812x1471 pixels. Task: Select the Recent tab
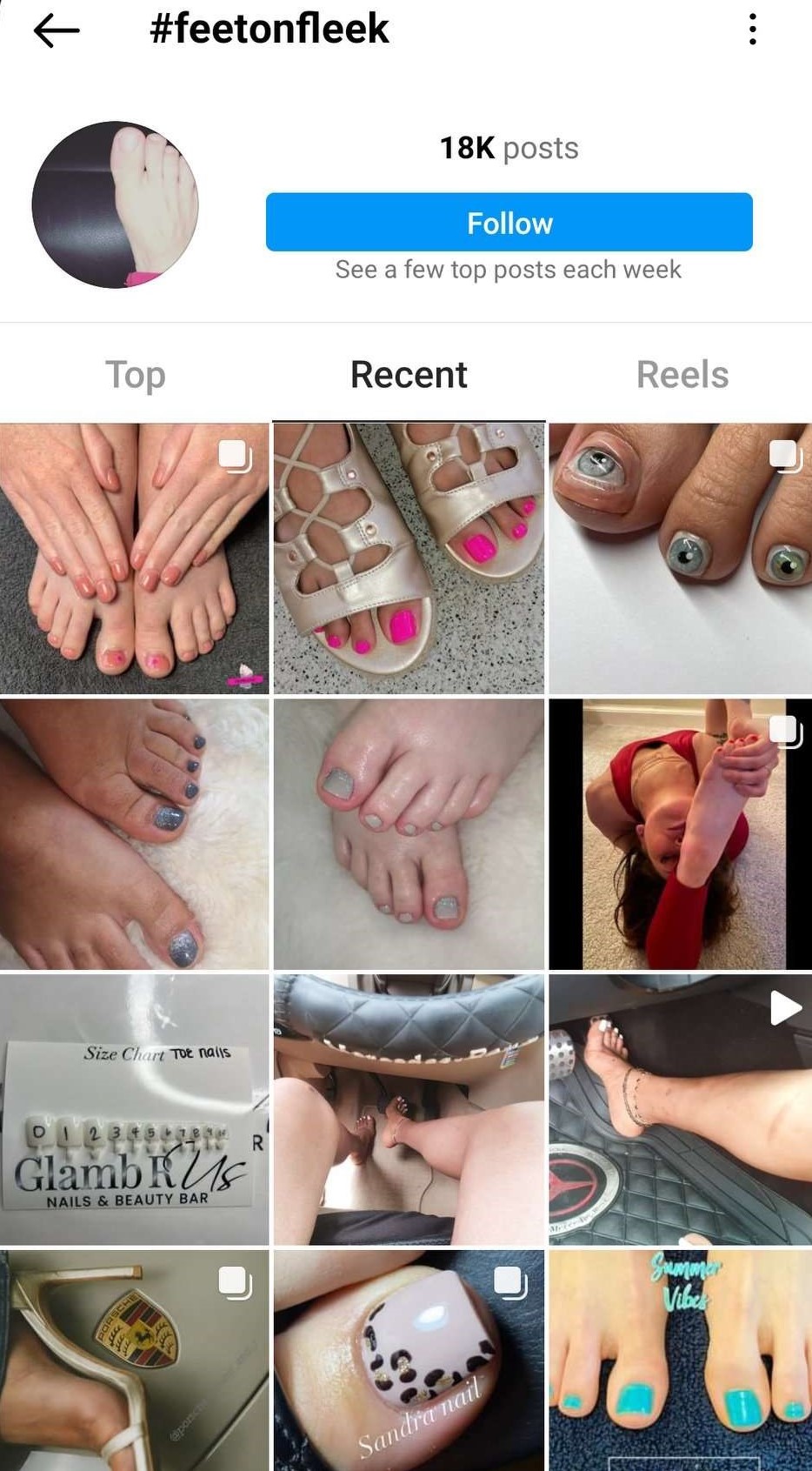coord(409,375)
